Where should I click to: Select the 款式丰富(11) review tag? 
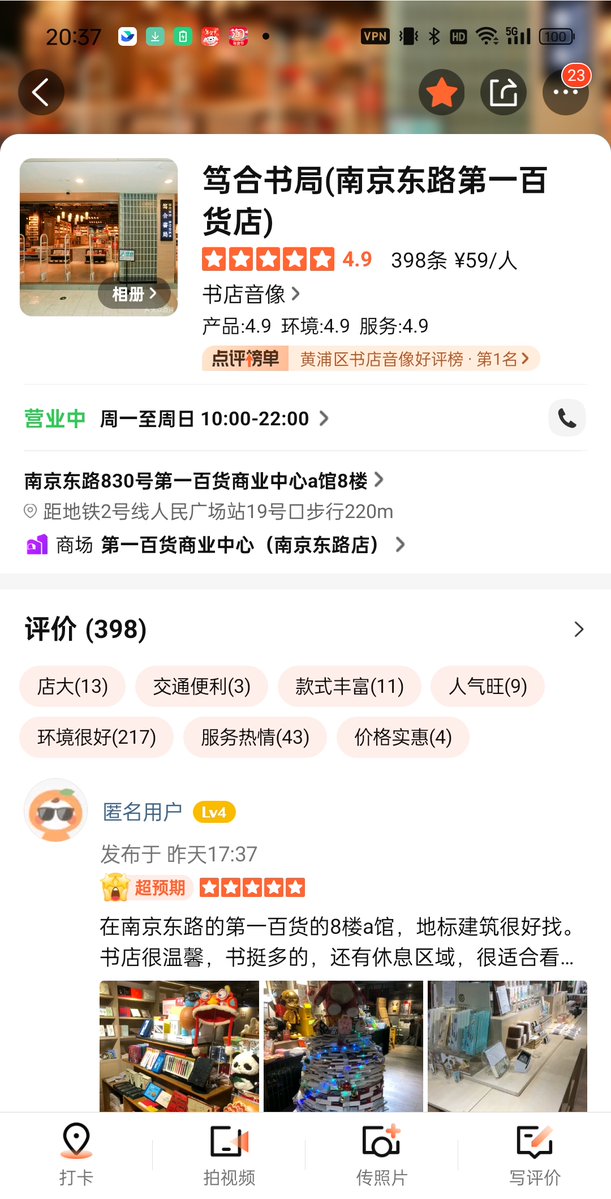click(349, 686)
